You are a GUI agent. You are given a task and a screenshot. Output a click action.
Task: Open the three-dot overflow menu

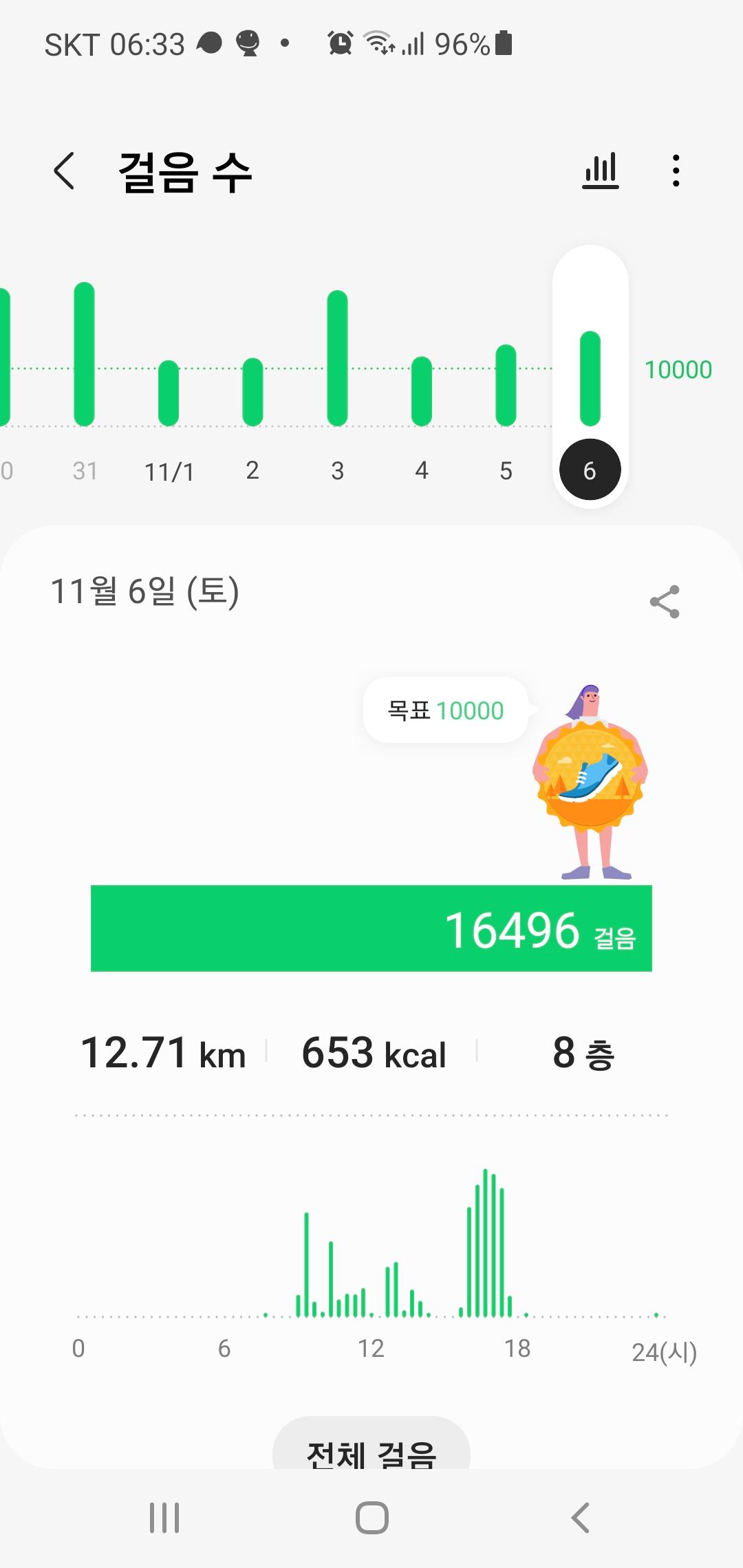coord(676,171)
